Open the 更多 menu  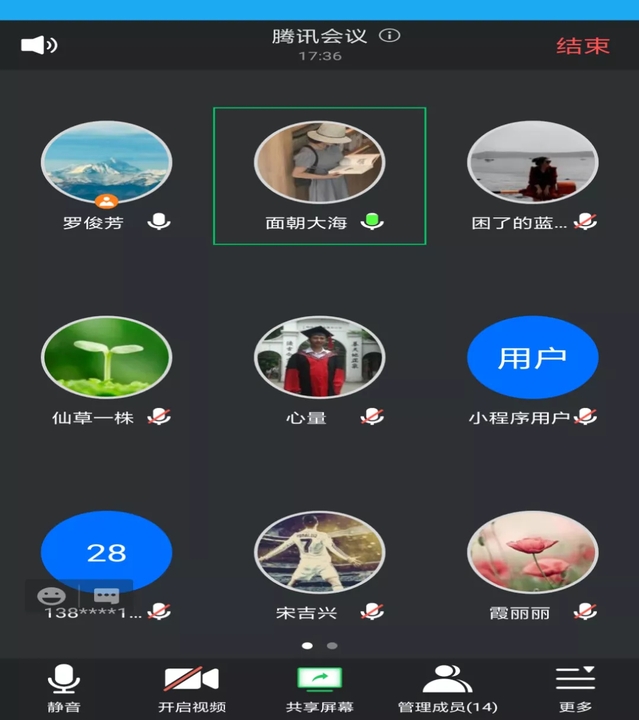click(575, 687)
